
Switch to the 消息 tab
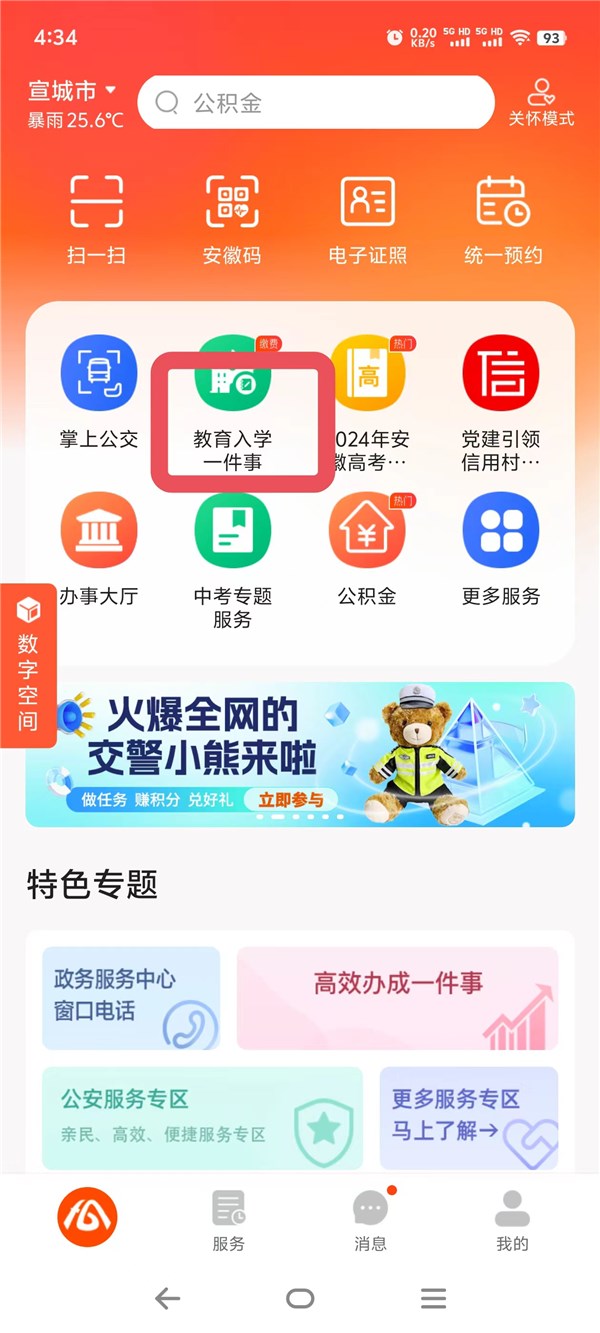(370, 1220)
